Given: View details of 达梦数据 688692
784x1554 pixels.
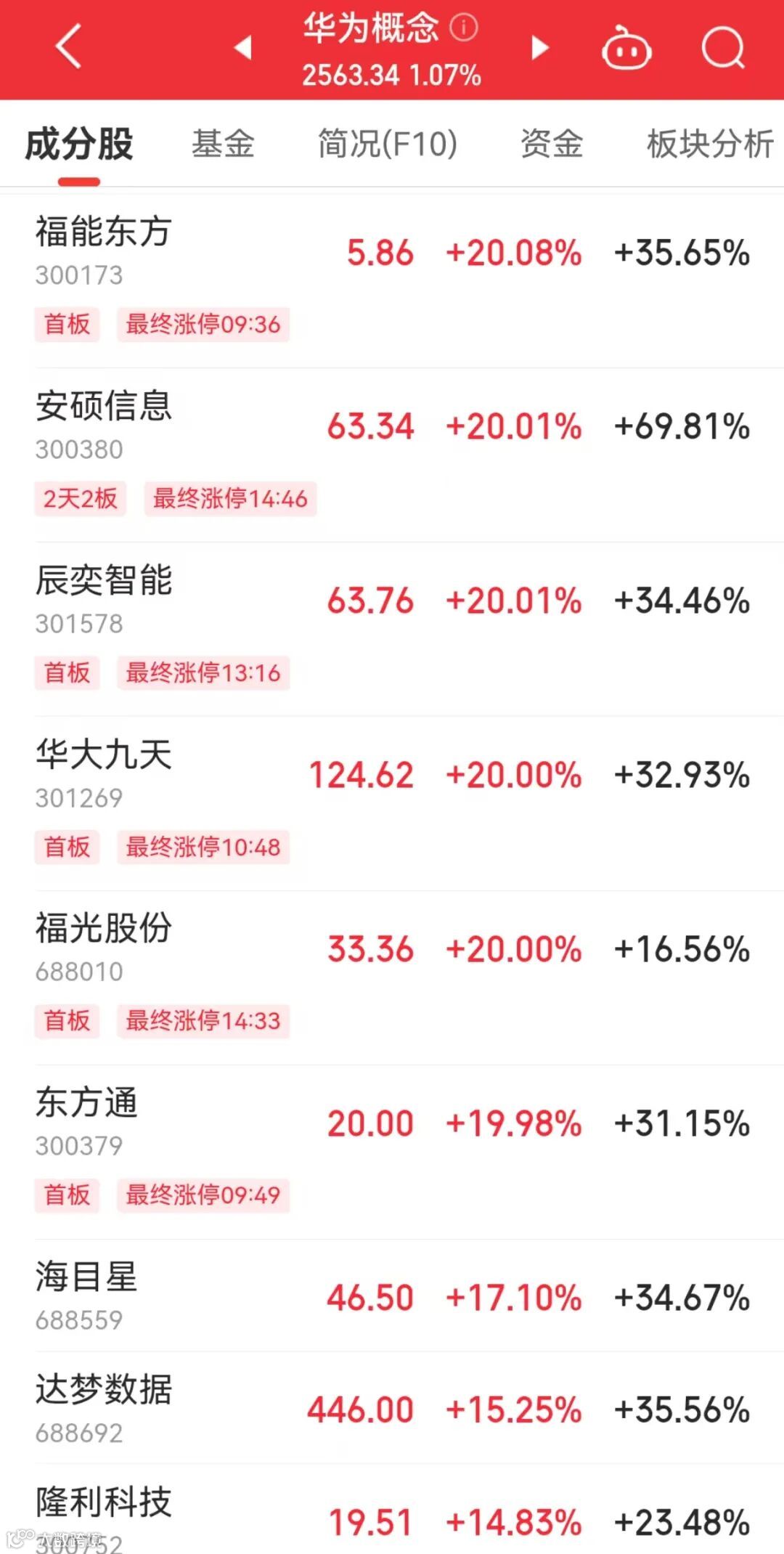Looking at the screenshot, I should click(104, 1407).
